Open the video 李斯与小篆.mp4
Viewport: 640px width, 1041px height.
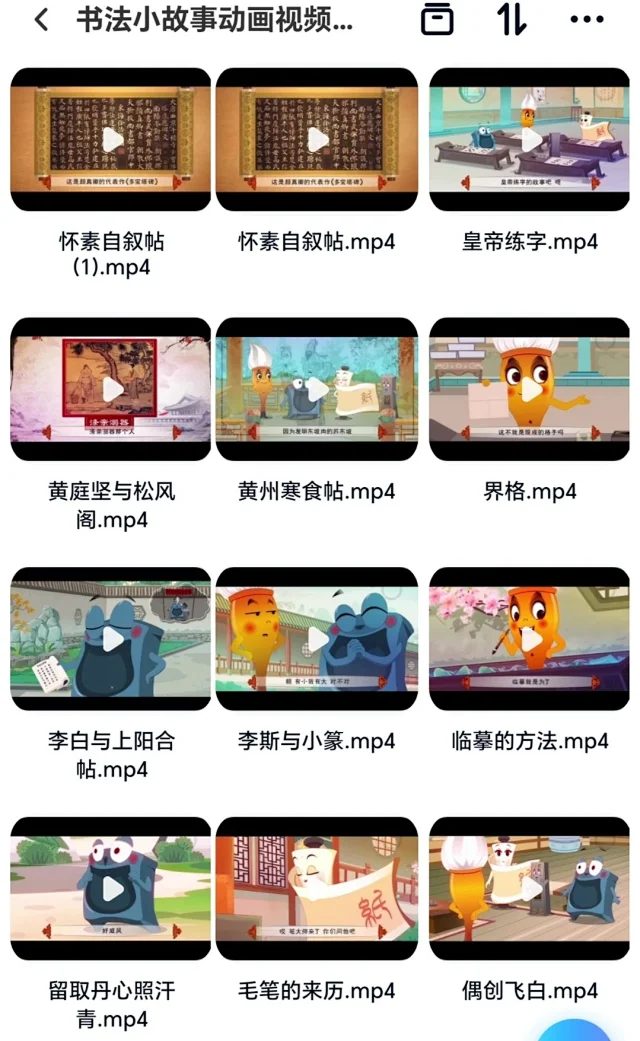coord(317,639)
